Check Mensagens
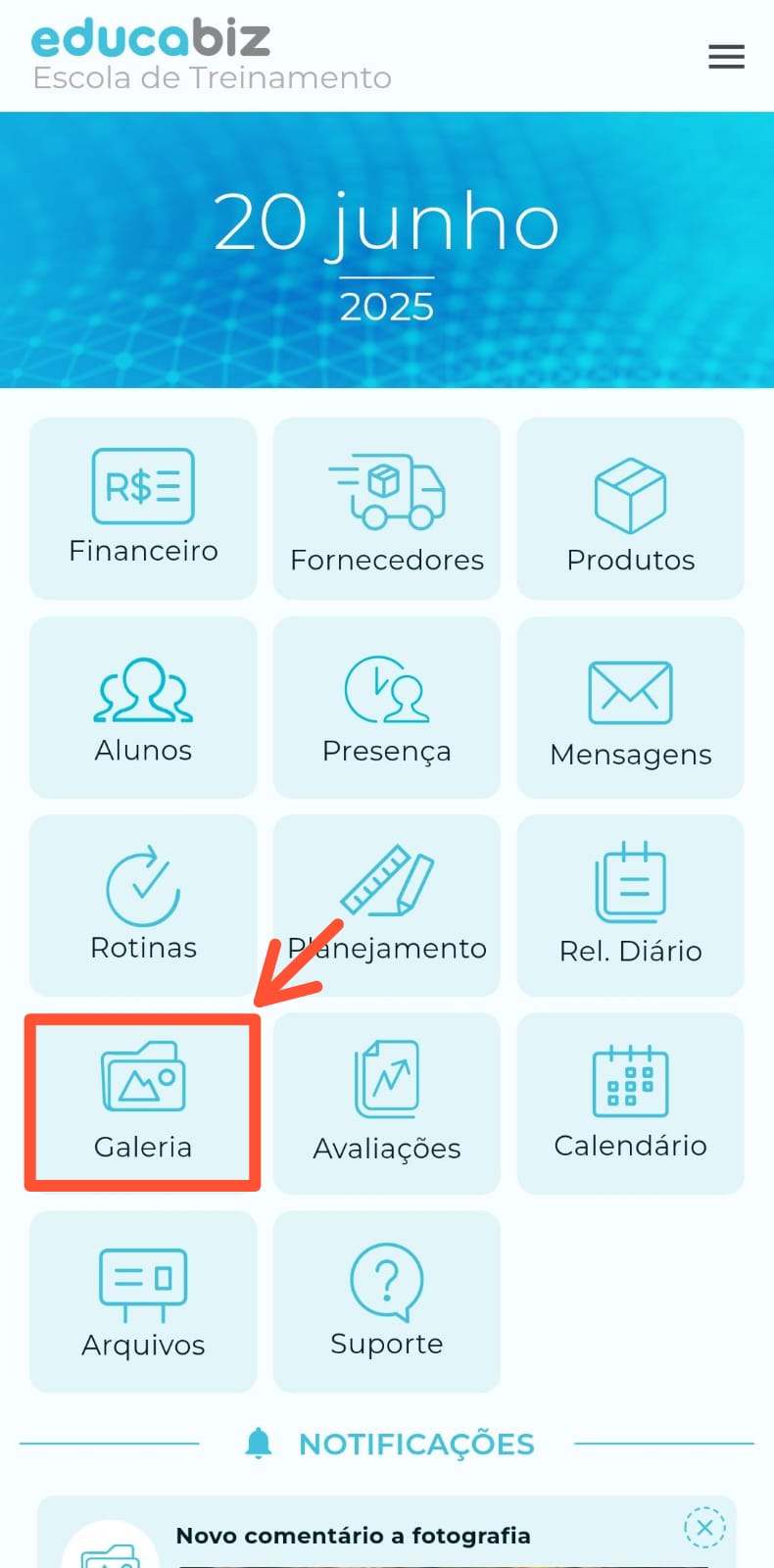The height and width of the screenshot is (1568, 774). click(630, 708)
